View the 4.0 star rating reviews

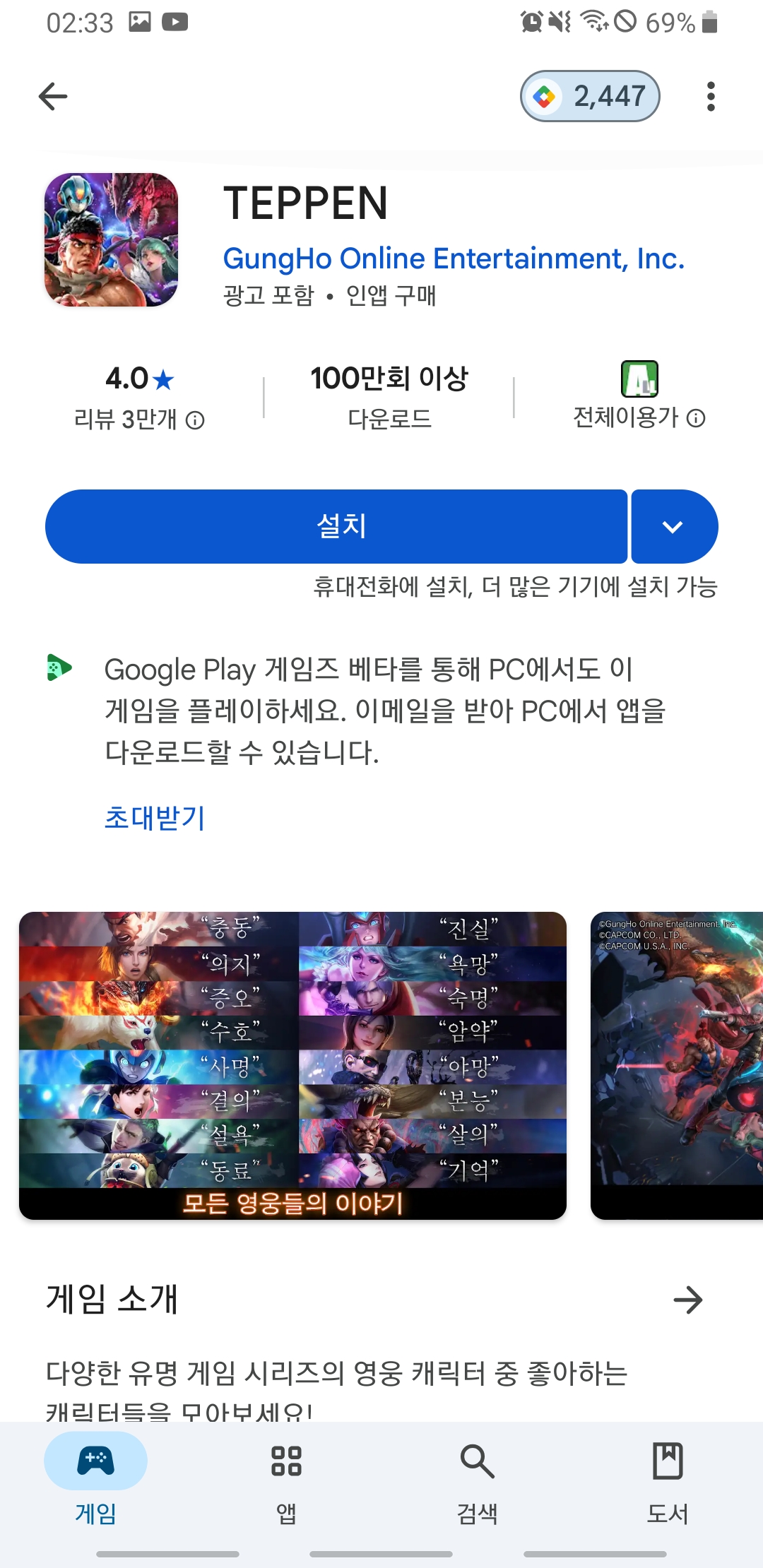(x=139, y=397)
